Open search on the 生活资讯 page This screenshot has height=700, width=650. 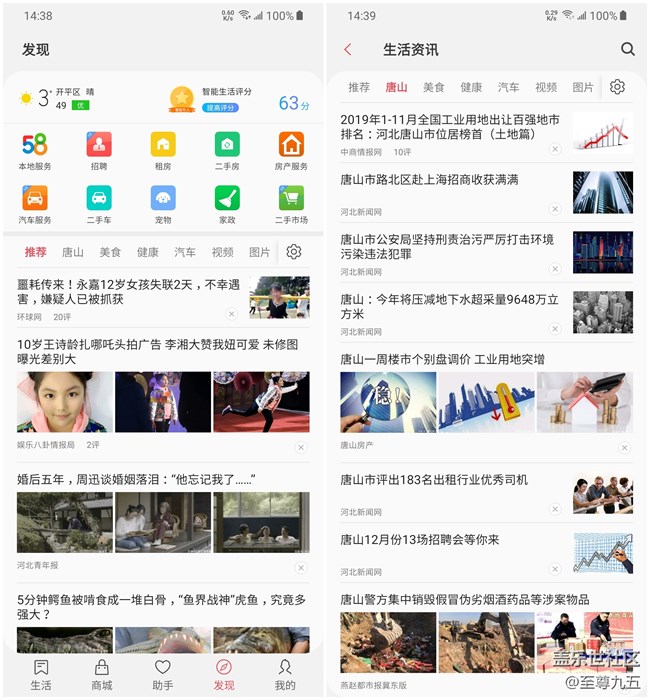pyautogui.click(x=627, y=49)
